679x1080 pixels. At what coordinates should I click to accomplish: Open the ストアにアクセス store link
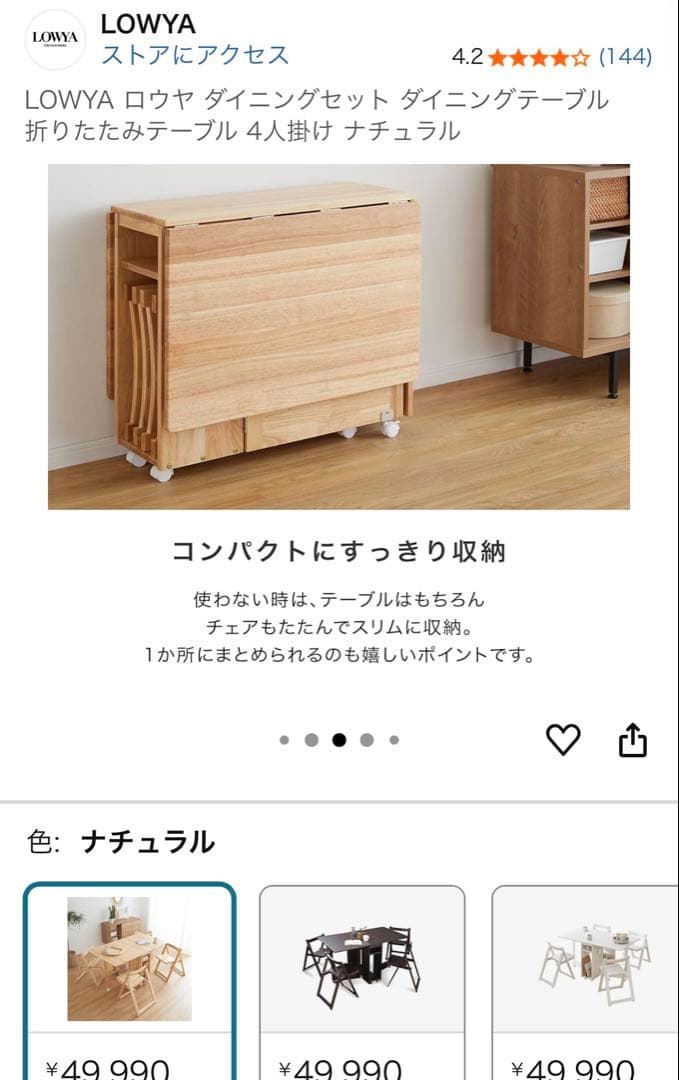click(x=195, y=55)
